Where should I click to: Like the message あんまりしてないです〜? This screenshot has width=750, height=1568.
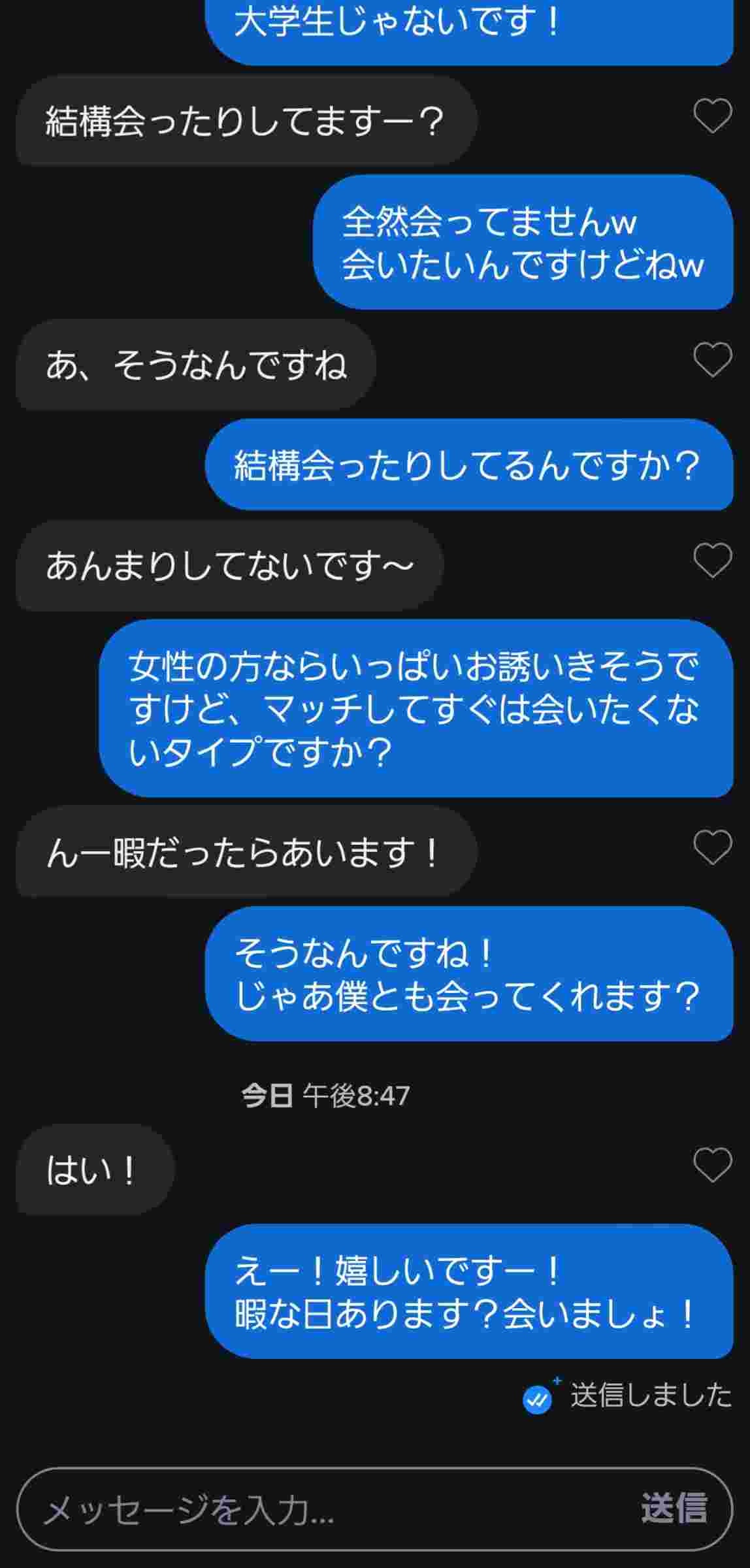[x=712, y=561]
